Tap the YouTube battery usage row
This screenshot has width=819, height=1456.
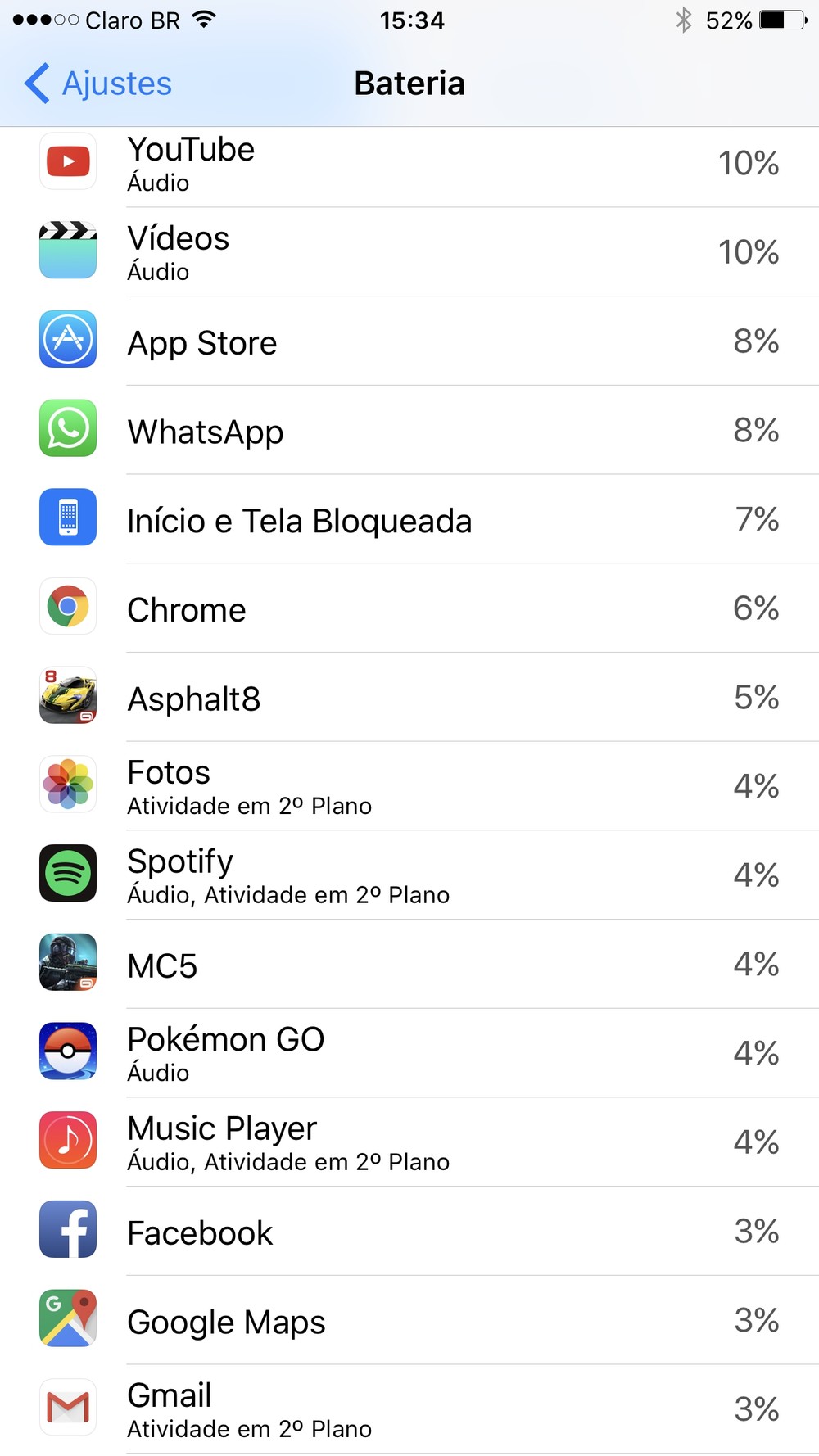(409, 164)
